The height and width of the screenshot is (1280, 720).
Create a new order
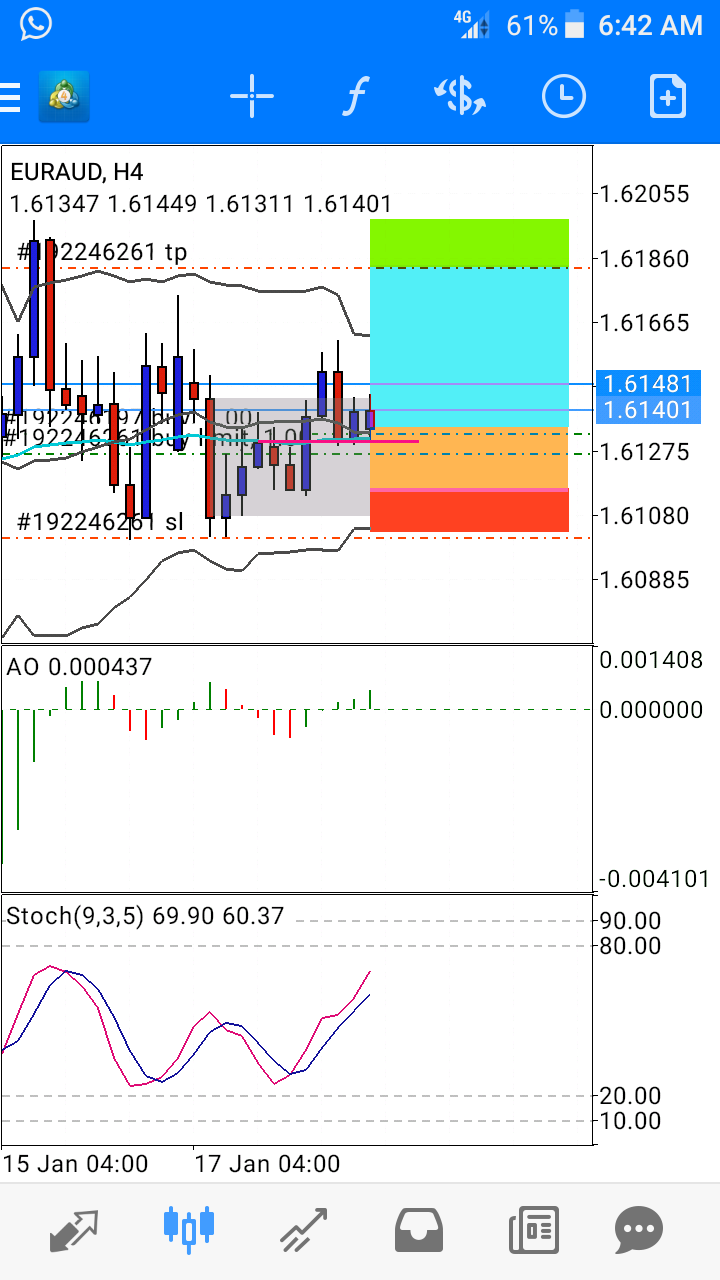click(x=668, y=96)
